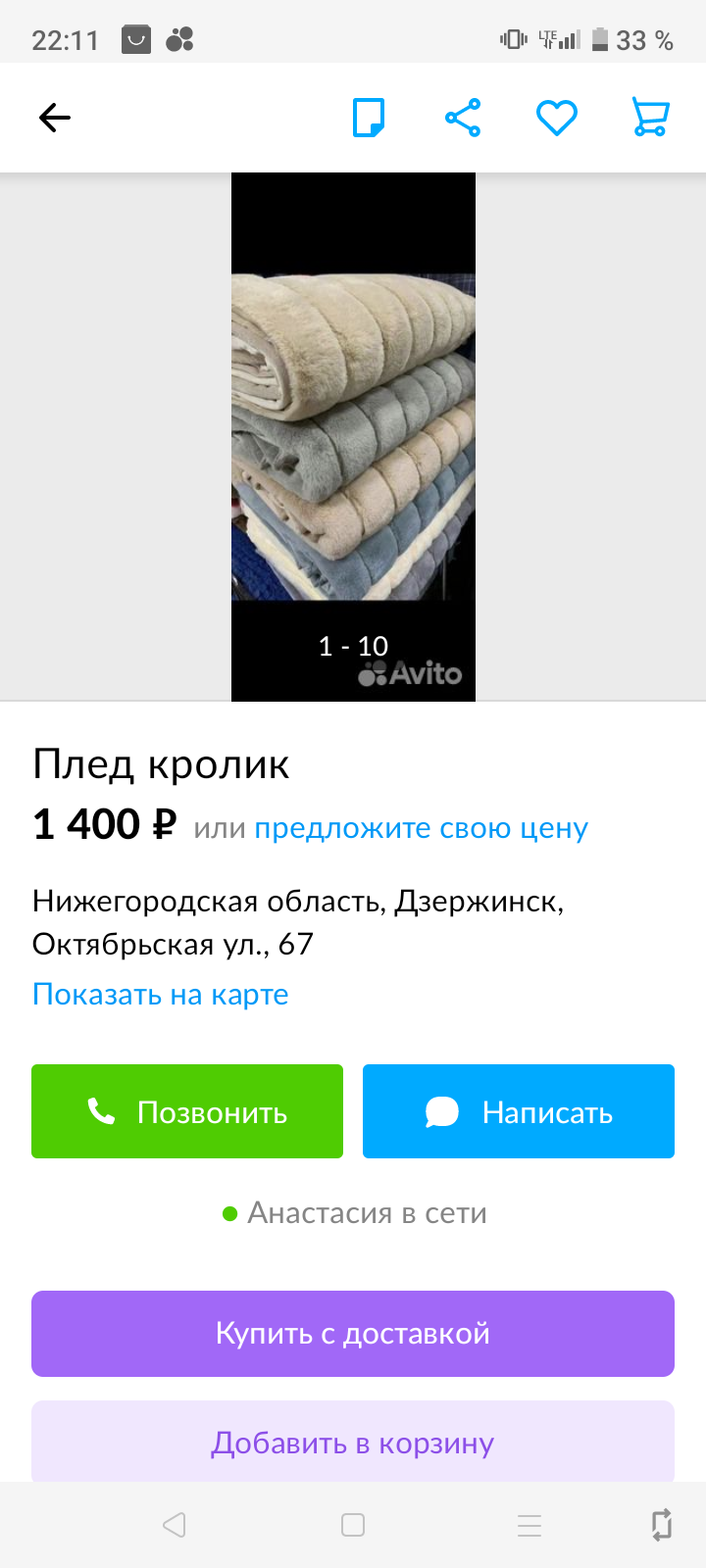Image resolution: width=706 pixels, height=1568 pixels.
Task: Open the system recent apps menu
Action: [529, 1525]
